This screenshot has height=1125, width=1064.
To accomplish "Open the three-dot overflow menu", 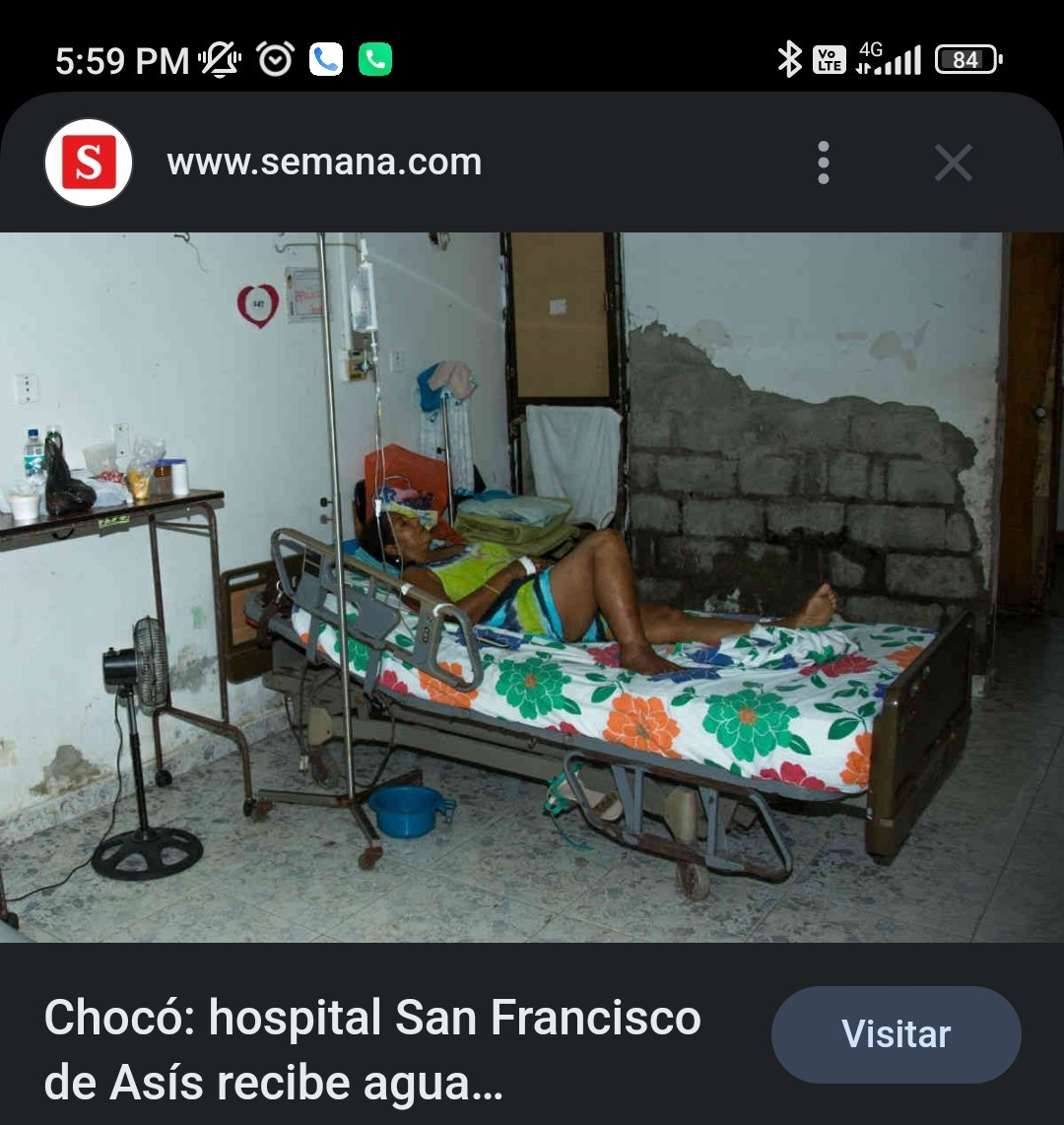I will [x=824, y=163].
